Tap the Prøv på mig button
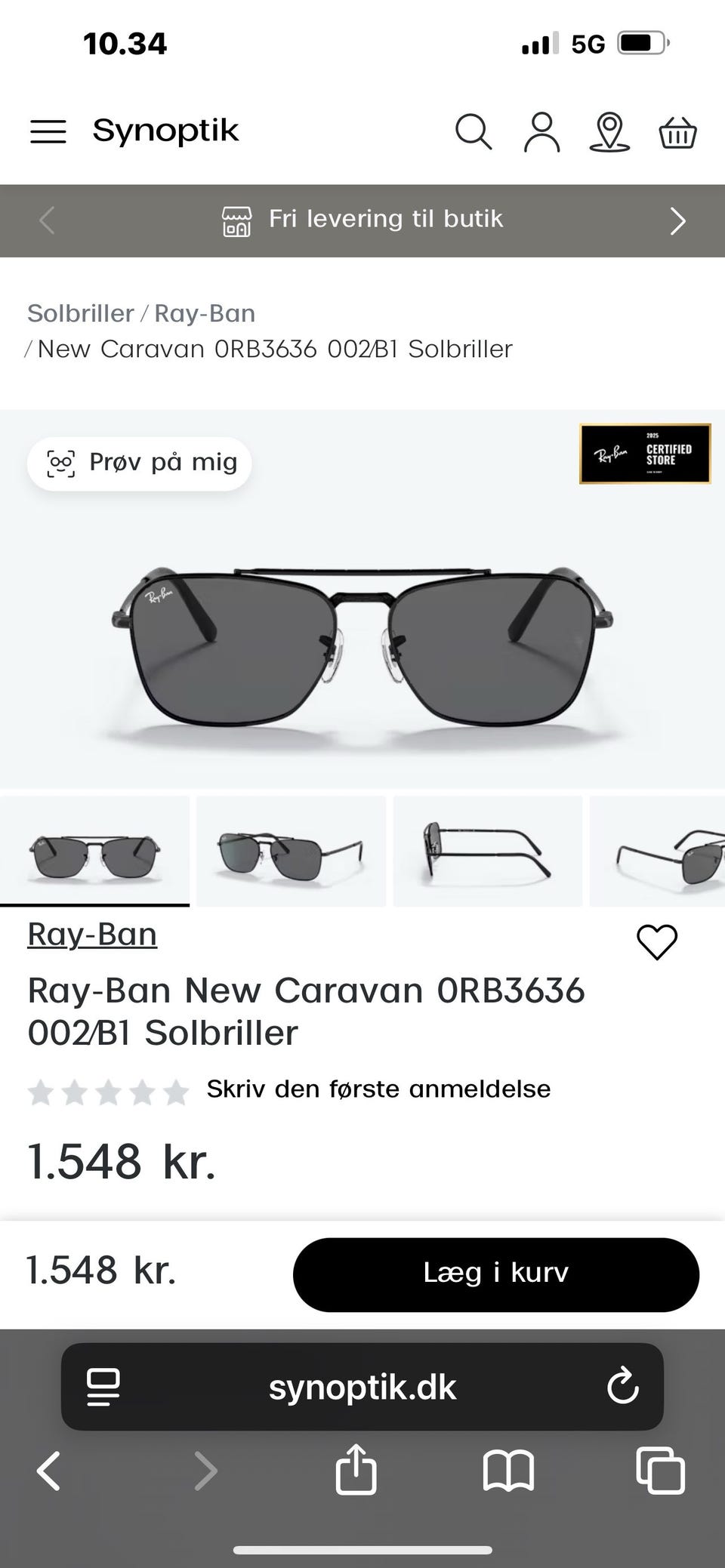Image resolution: width=725 pixels, height=1568 pixels. click(140, 463)
